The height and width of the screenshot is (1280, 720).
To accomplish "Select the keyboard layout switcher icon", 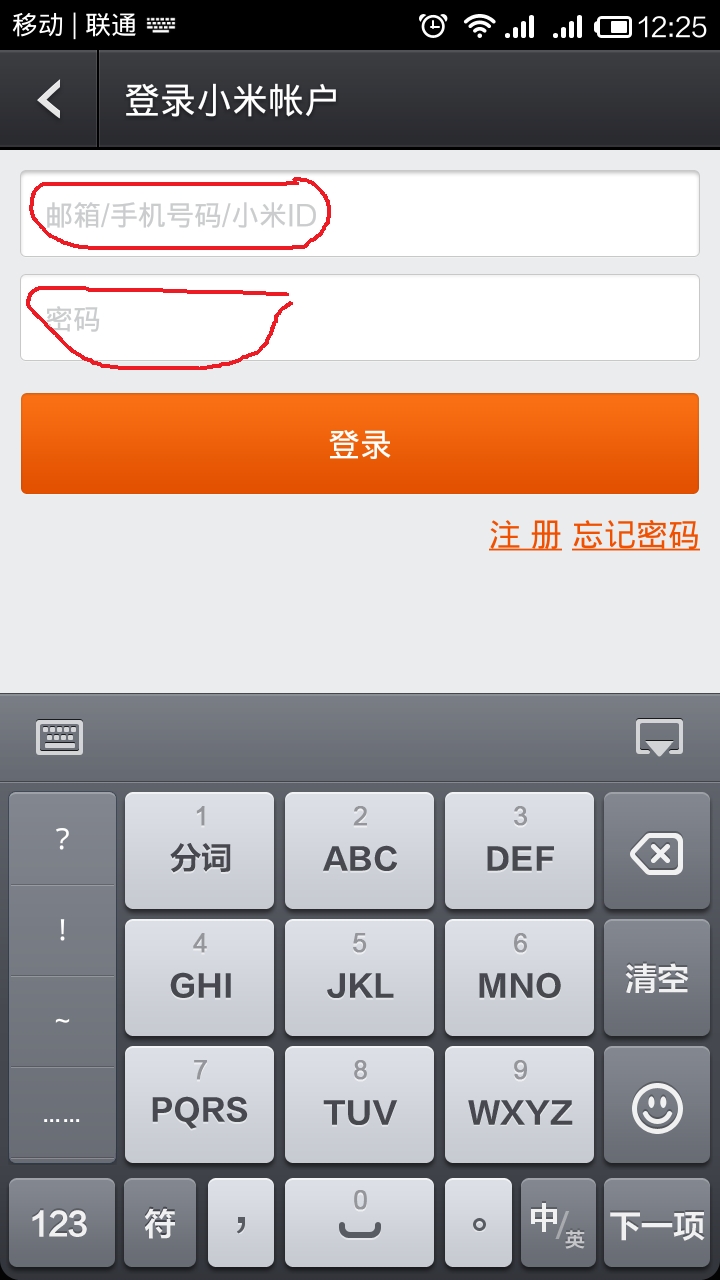I will [x=57, y=737].
